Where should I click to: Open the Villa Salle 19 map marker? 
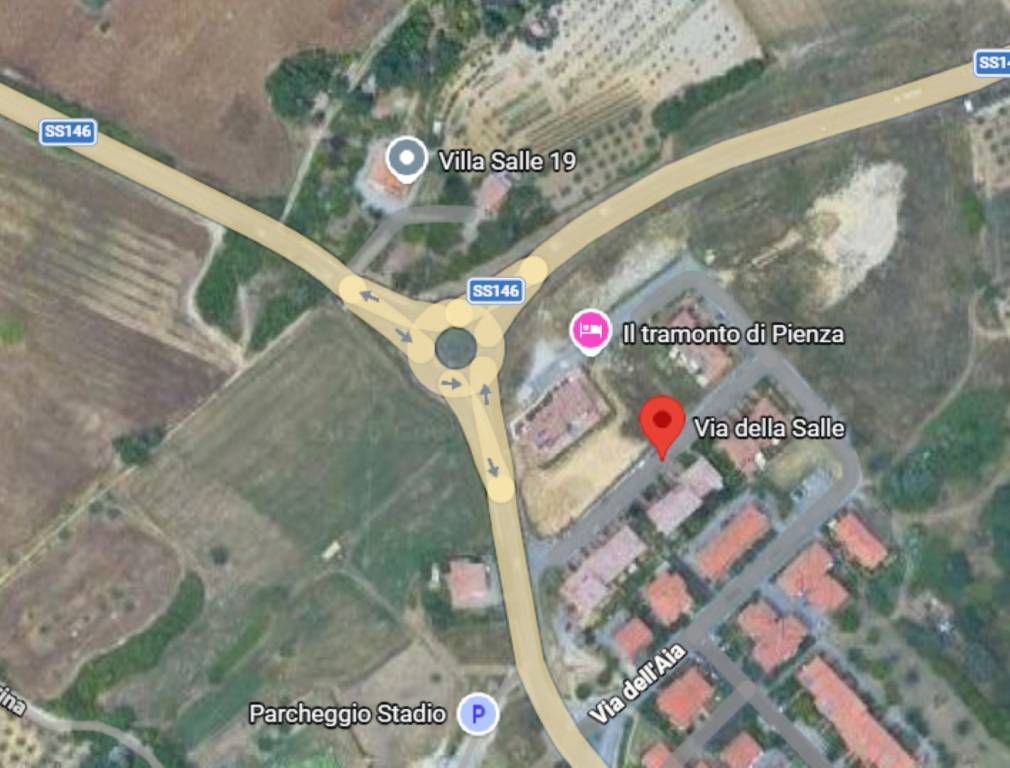406,160
